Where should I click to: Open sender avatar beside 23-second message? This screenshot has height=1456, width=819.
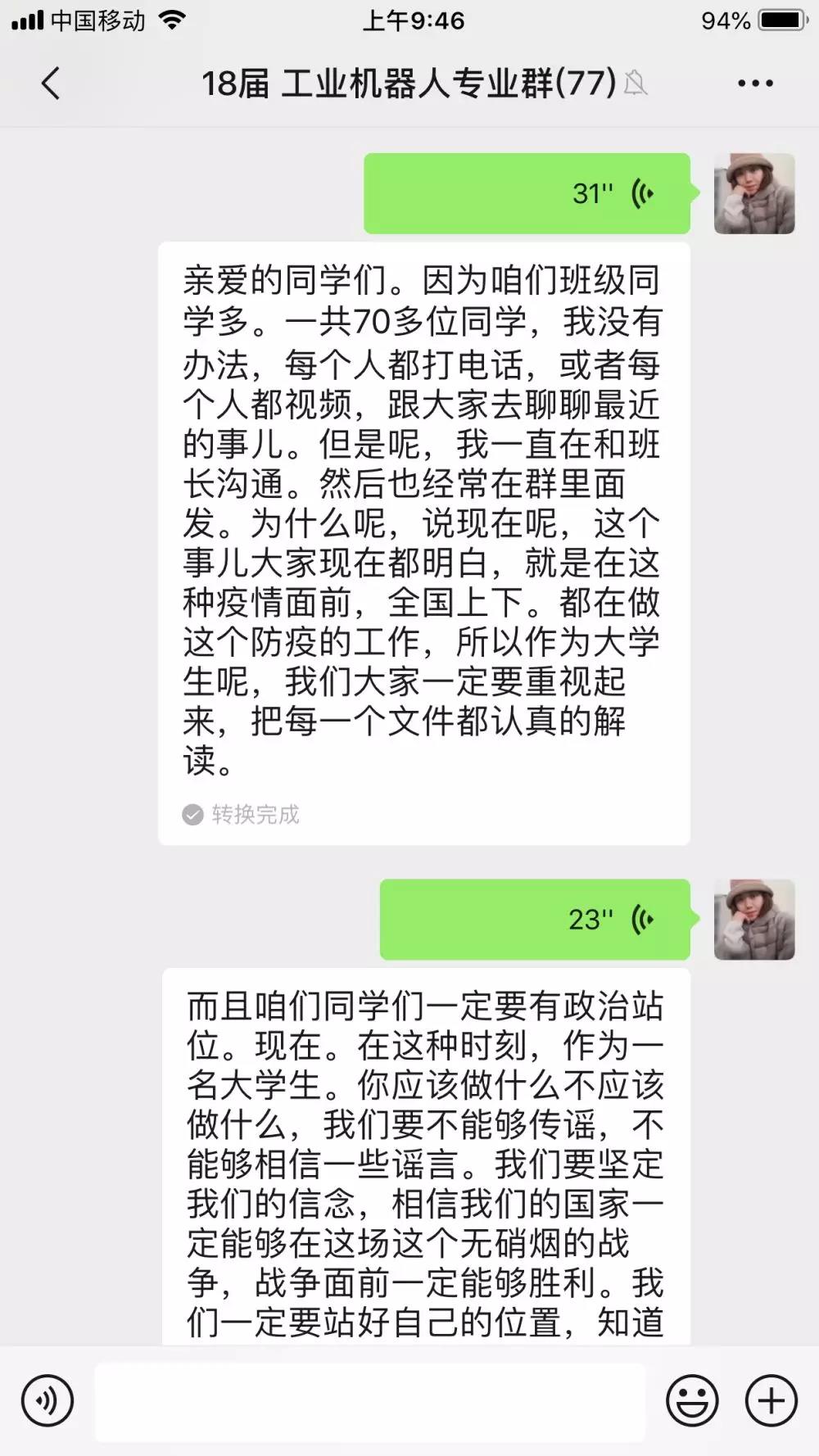coord(754,920)
